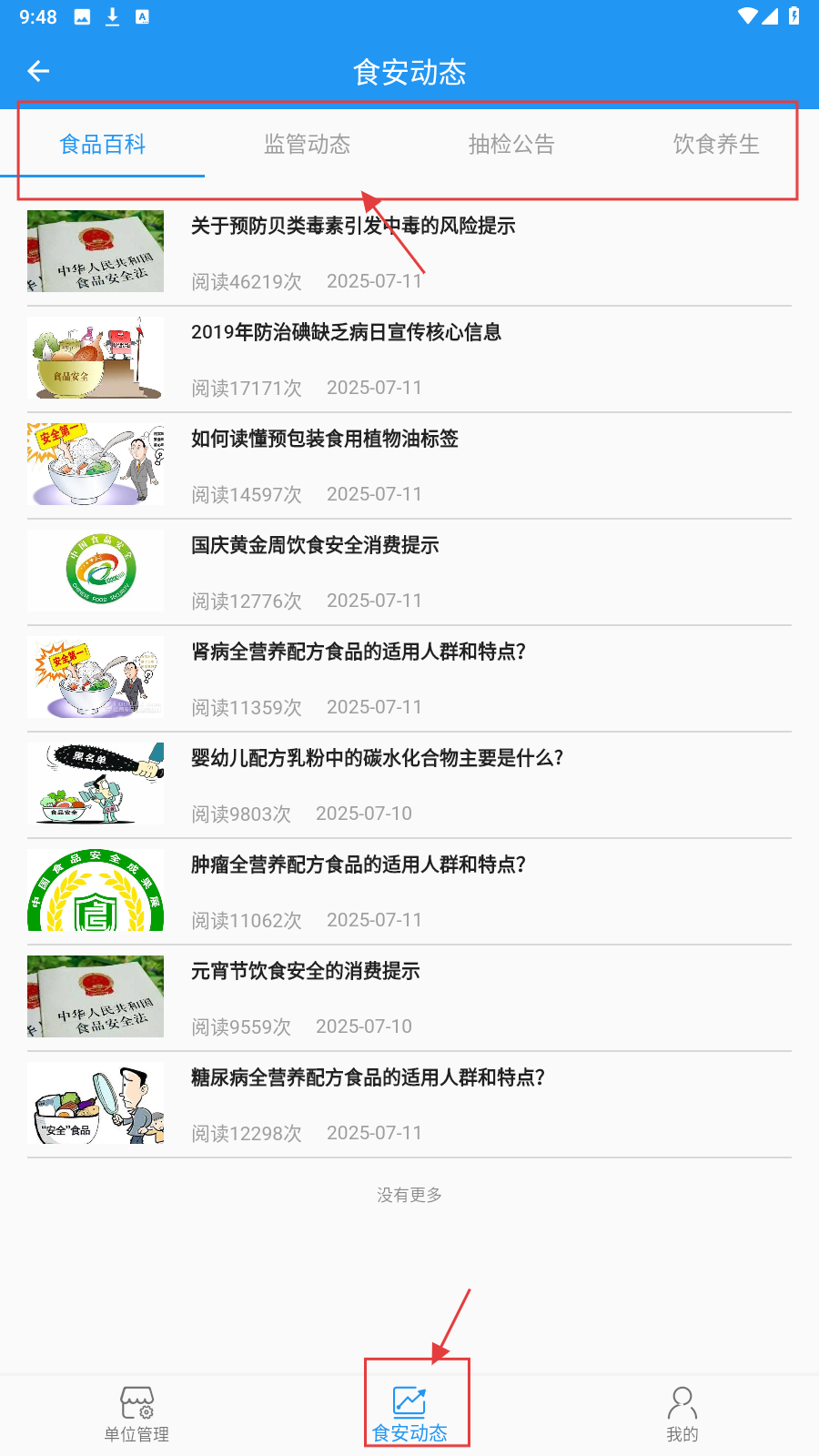
Task: Open 如何读懂预包装食用植物油标签 article
Action: pos(325,439)
